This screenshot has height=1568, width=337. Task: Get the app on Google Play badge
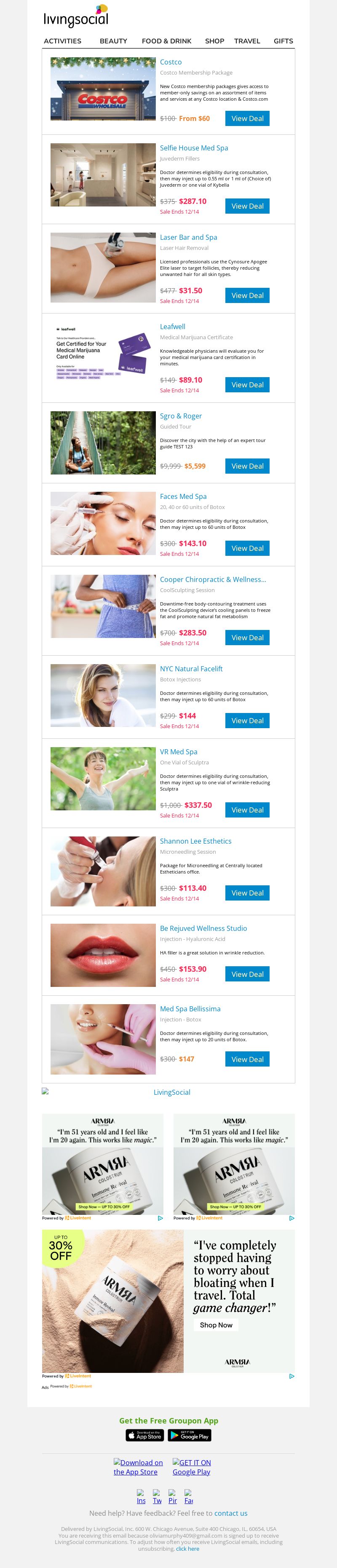(x=189, y=1435)
